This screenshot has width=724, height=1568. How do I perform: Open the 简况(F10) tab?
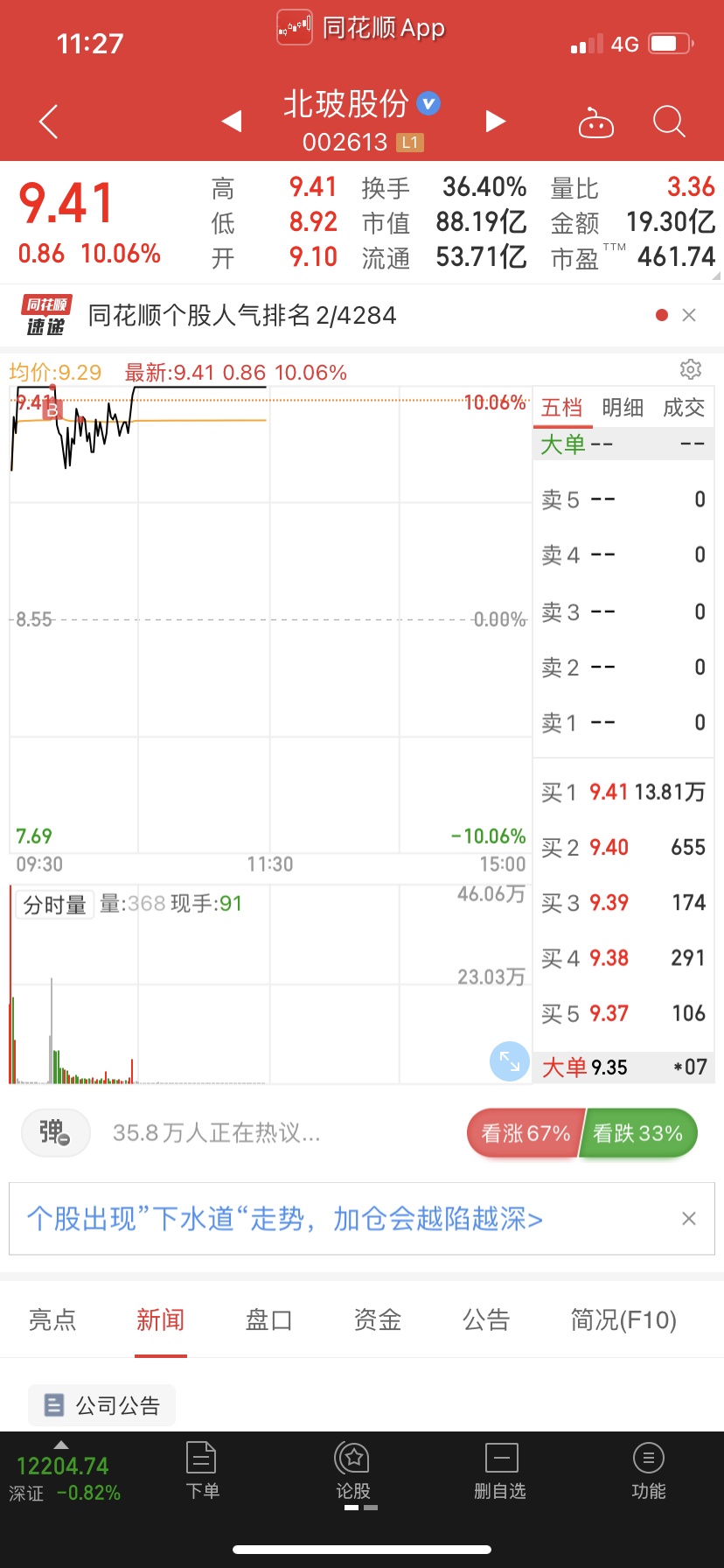click(623, 1319)
